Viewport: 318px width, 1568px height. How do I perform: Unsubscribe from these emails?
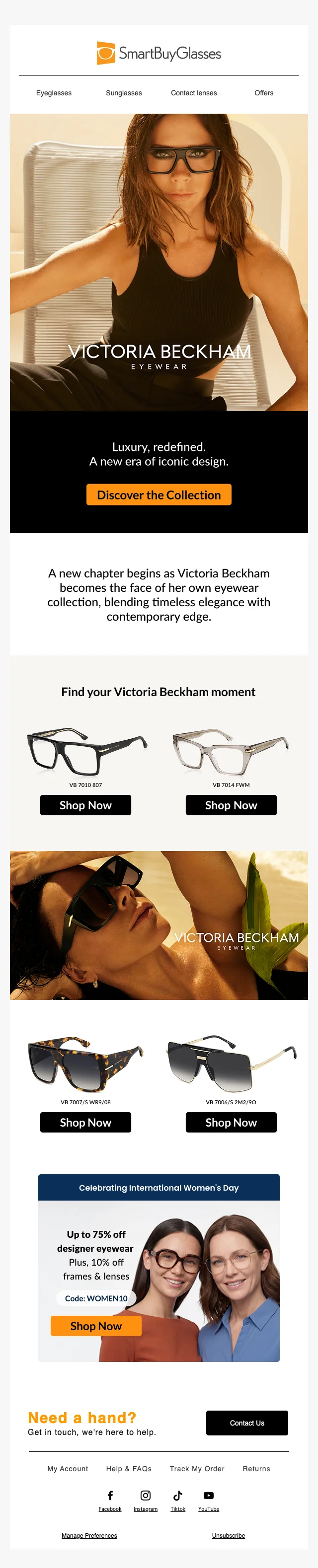tap(229, 1535)
